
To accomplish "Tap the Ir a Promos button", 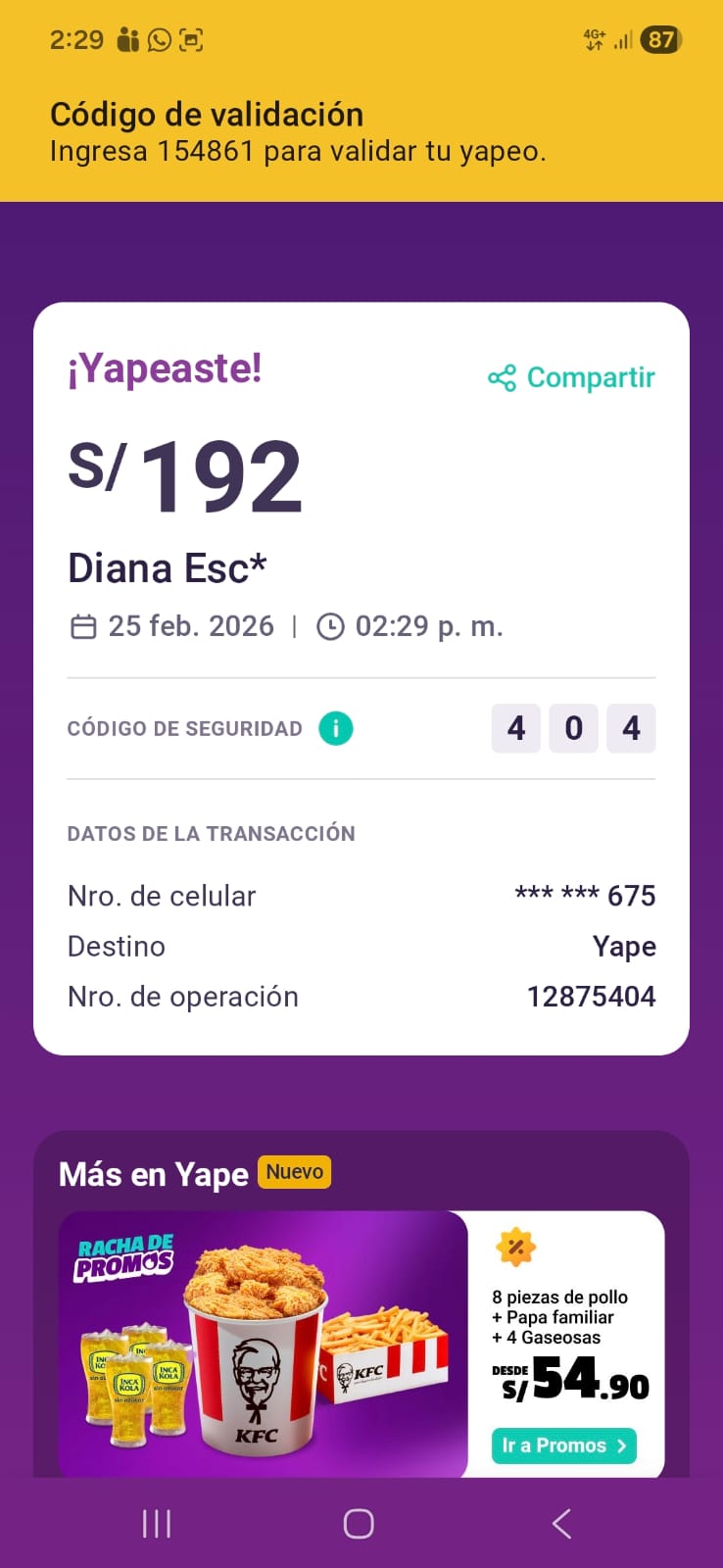I will (x=563, y=1445).
